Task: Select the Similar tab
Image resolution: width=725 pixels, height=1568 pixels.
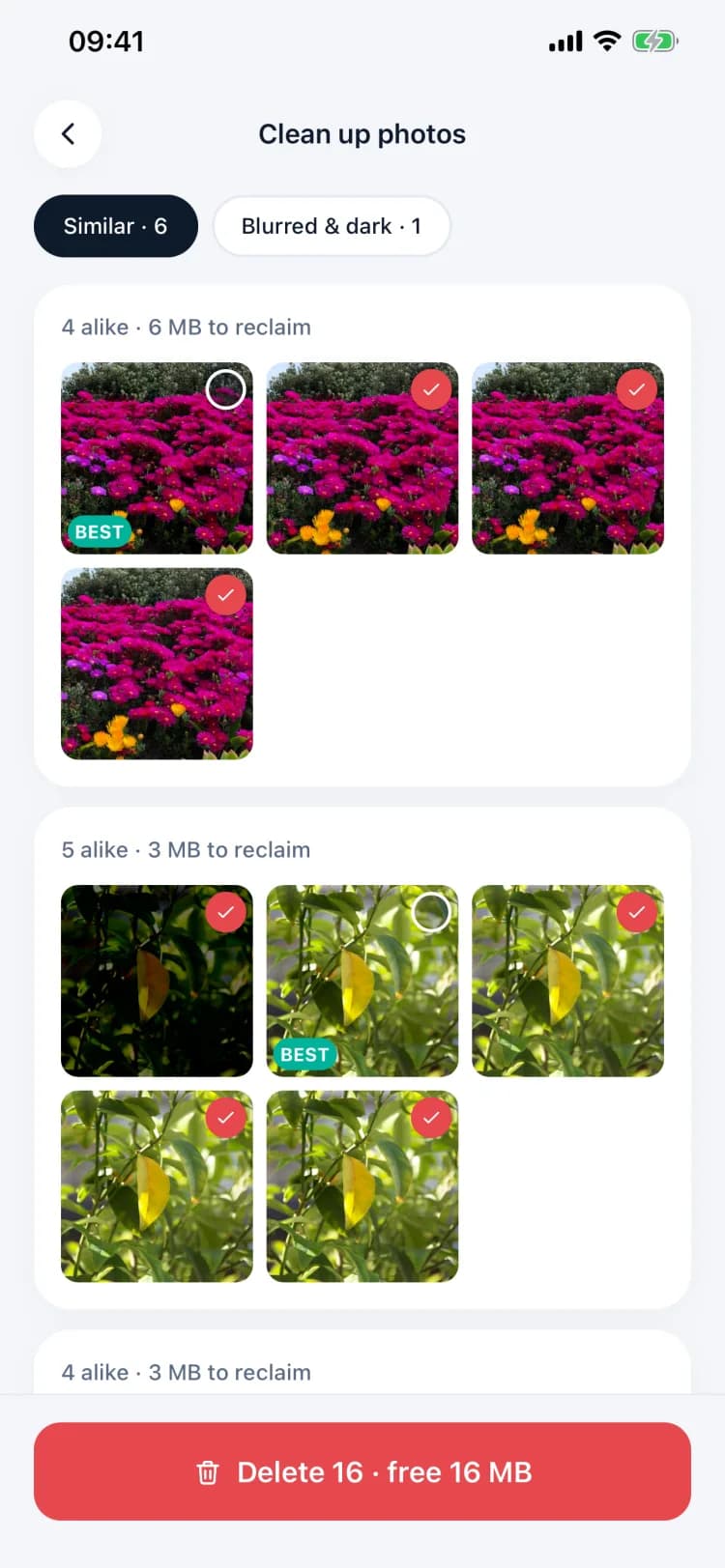Action: pos(116,226)
